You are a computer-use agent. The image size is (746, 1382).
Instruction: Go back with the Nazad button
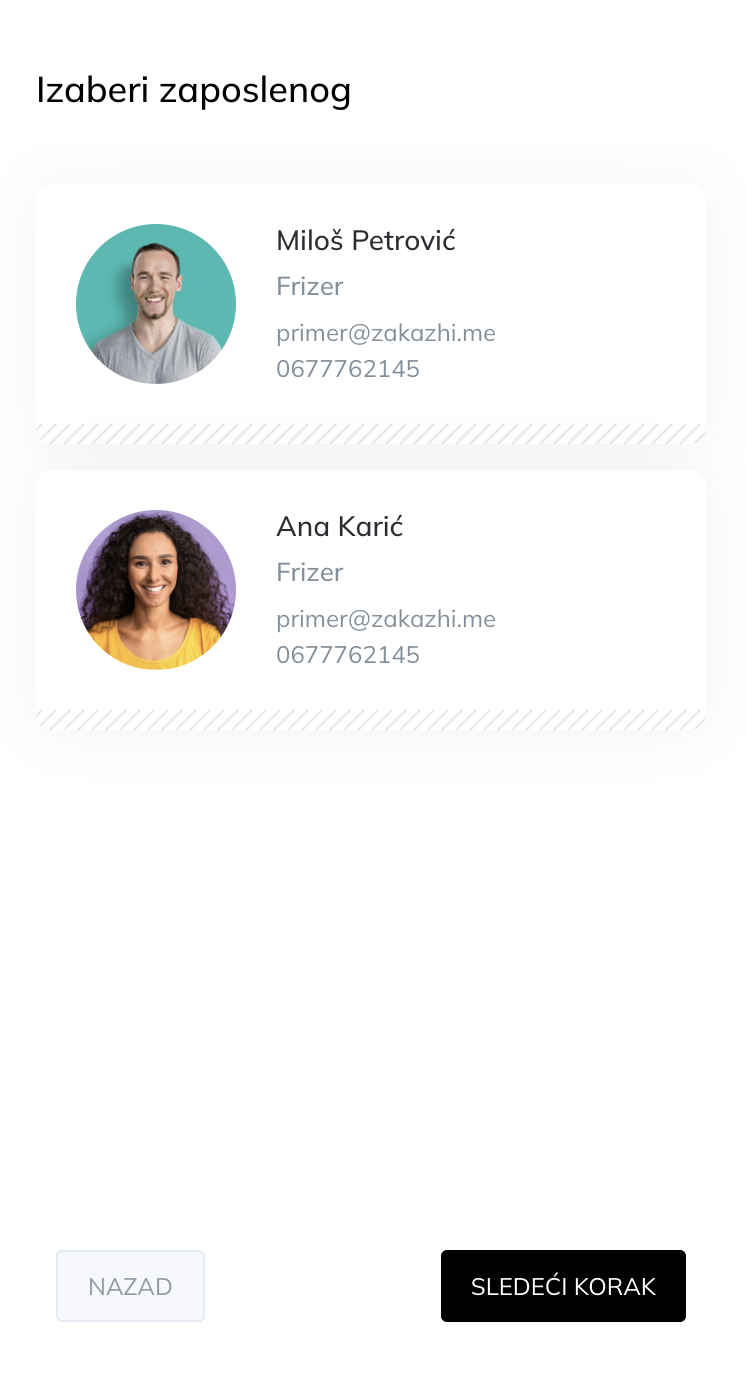(x=130, y=1286)
